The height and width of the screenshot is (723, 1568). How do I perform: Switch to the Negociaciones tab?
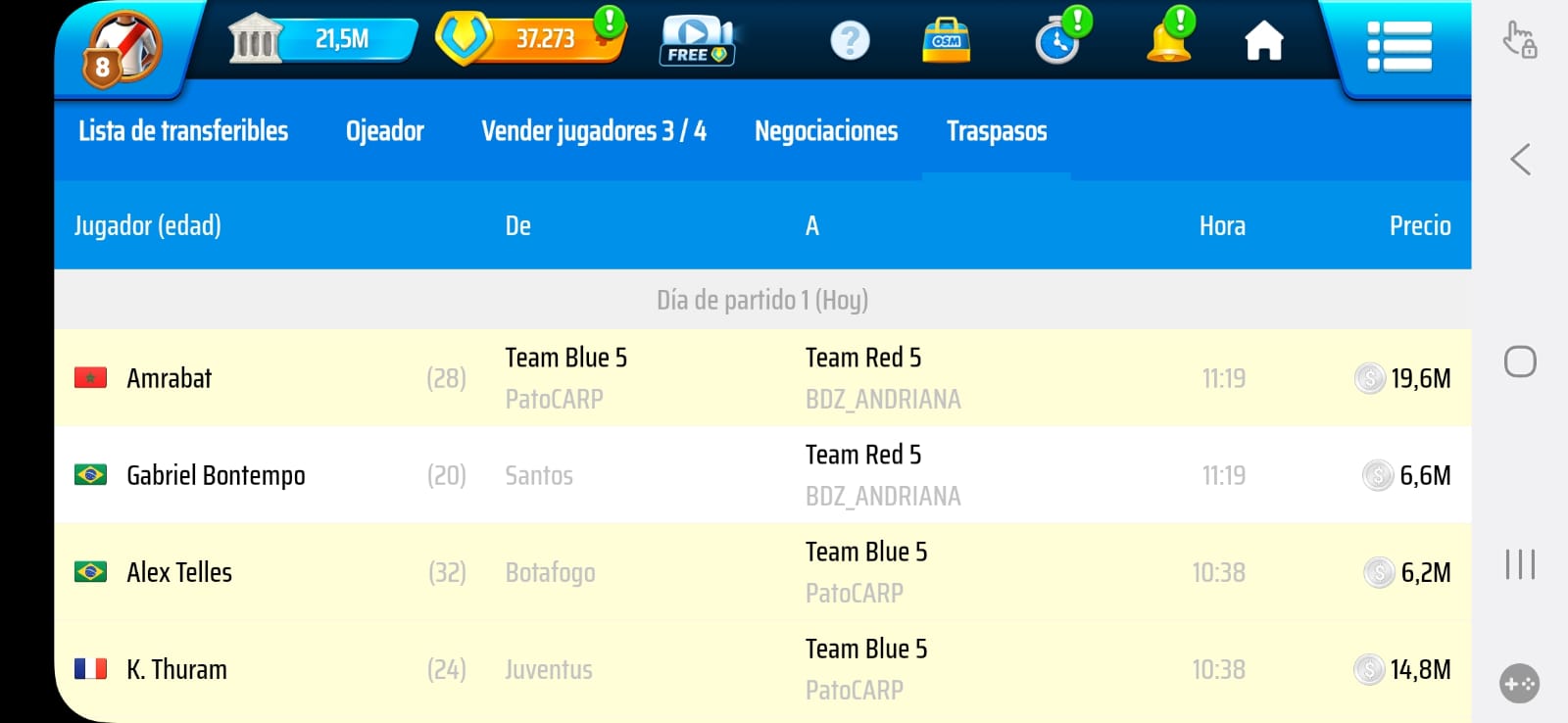click(825, 131)
